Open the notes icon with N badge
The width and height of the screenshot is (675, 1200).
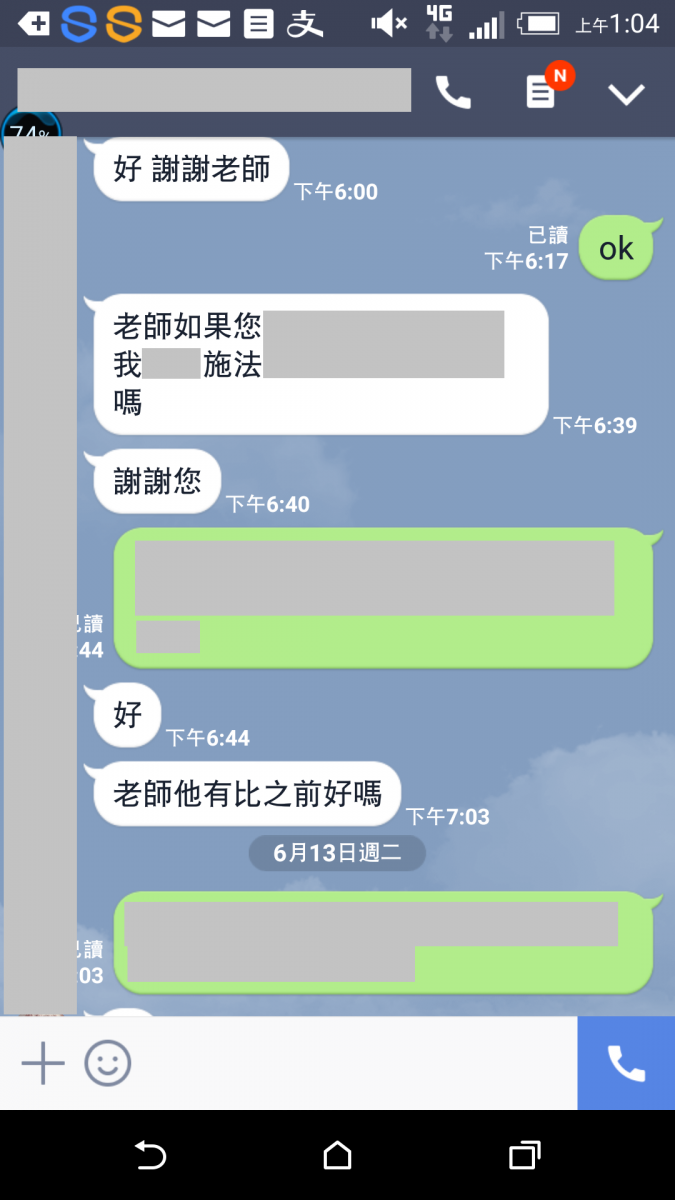coord(541,93)
